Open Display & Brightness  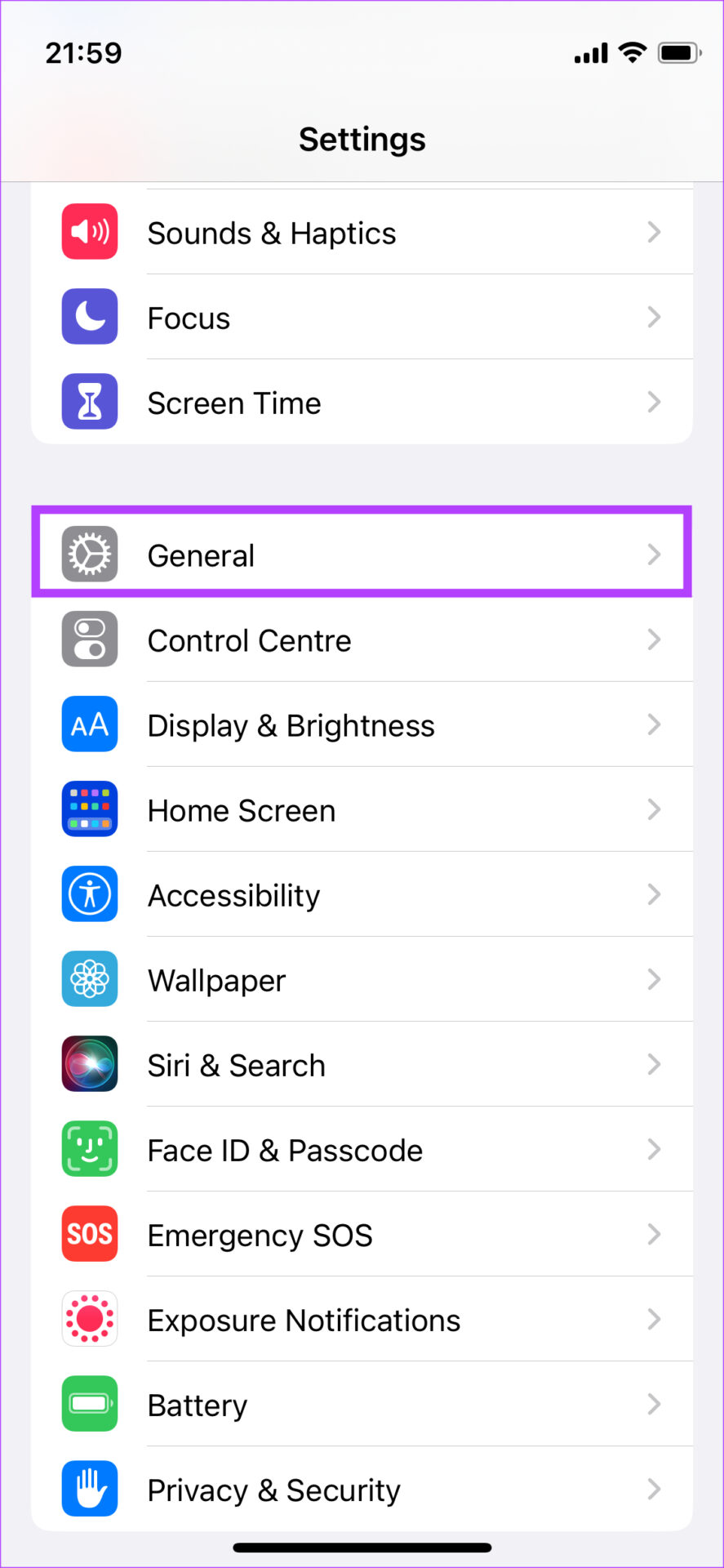pos(362,725)
